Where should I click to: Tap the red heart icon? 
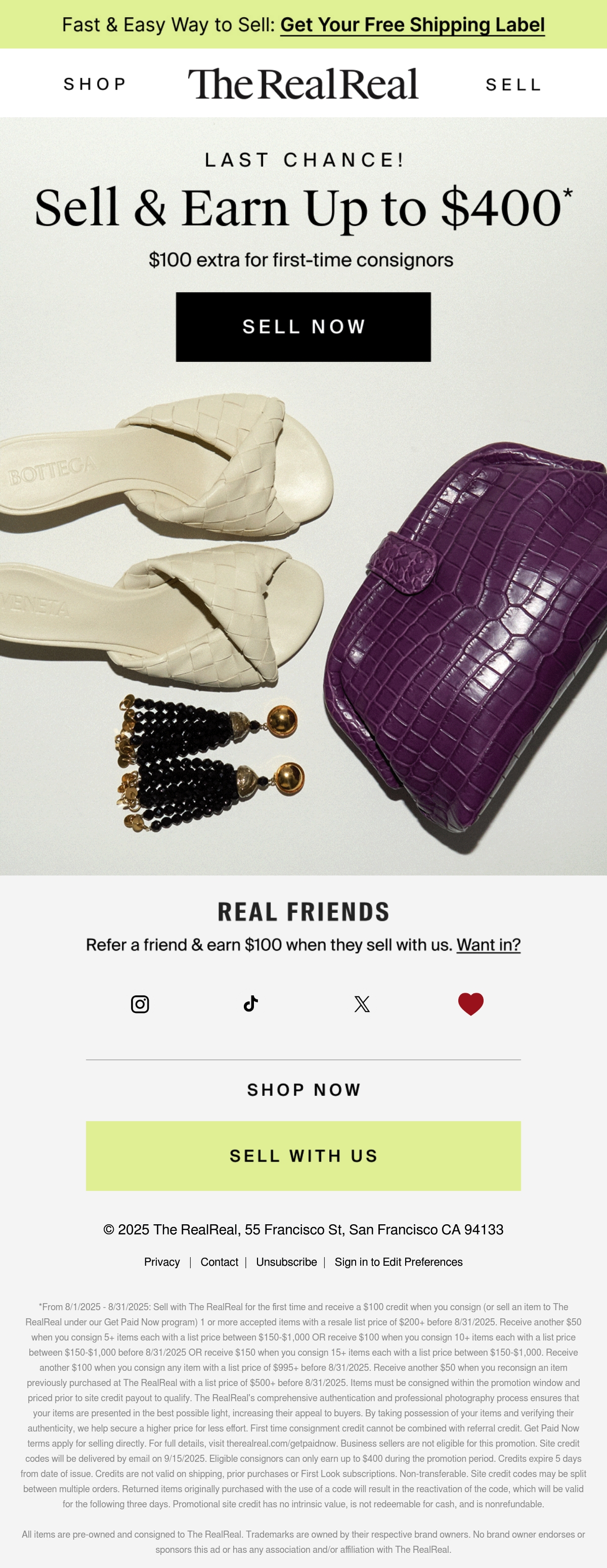pos(470,1004)
